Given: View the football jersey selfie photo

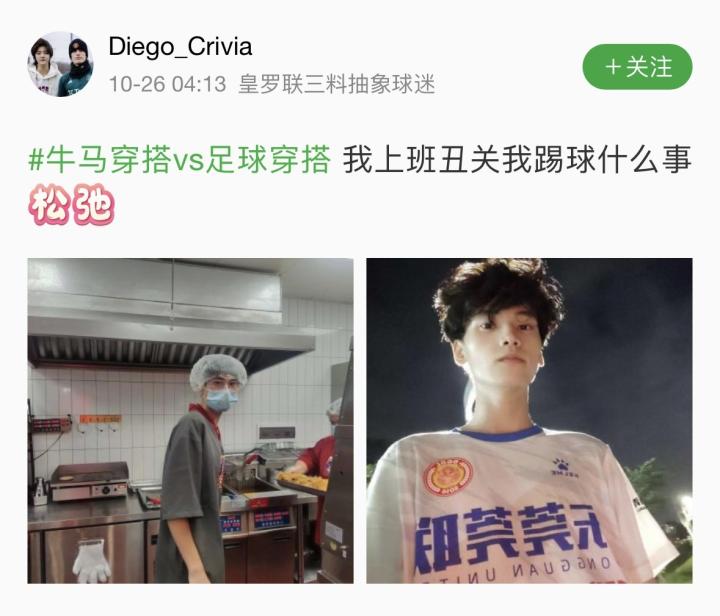Looking at the screenshot, I should [529, 420].
